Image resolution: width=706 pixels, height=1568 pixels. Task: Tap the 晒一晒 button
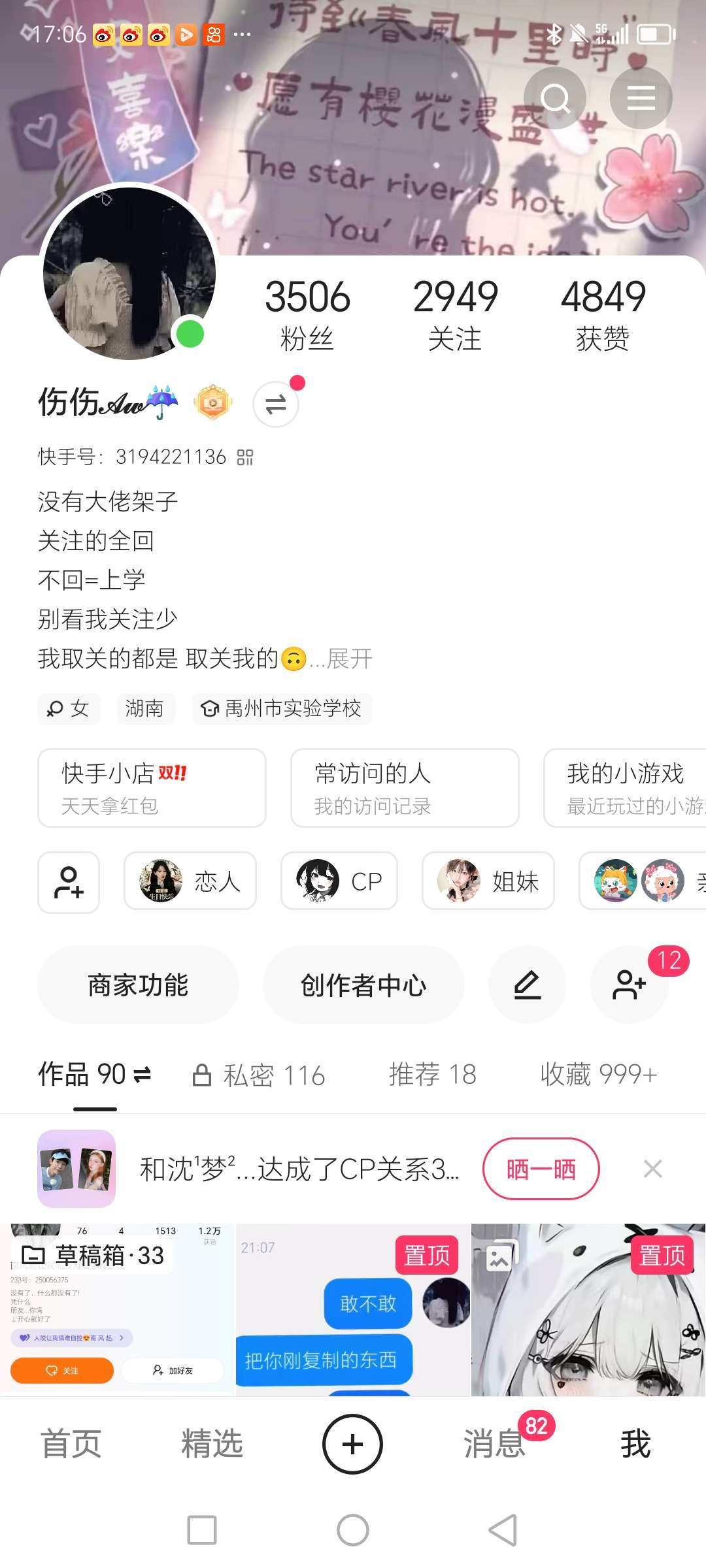pyautogui.click(x=541, y=1169)
